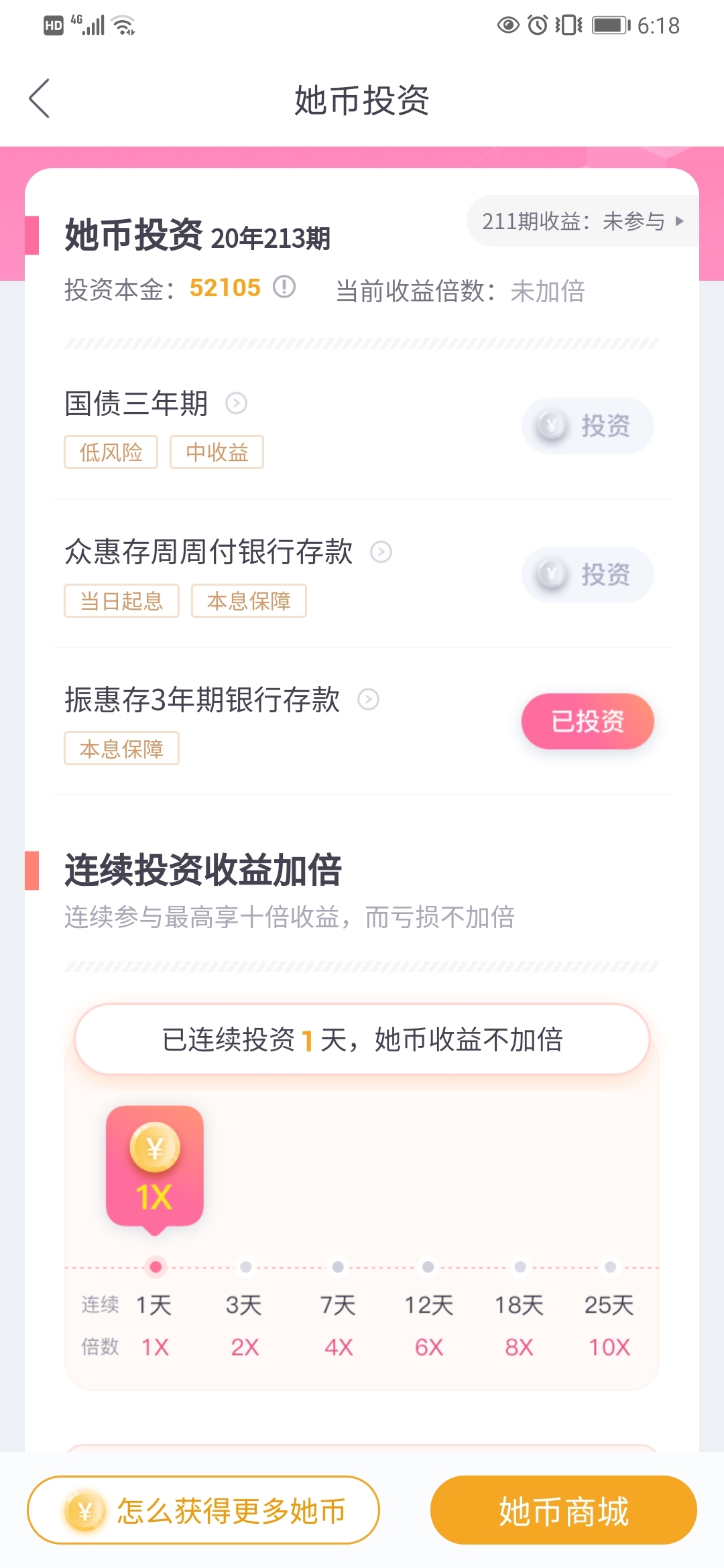Open details arrow for 国债三年期
Viewport: 724px width, 1568px height.
(236, 403)
